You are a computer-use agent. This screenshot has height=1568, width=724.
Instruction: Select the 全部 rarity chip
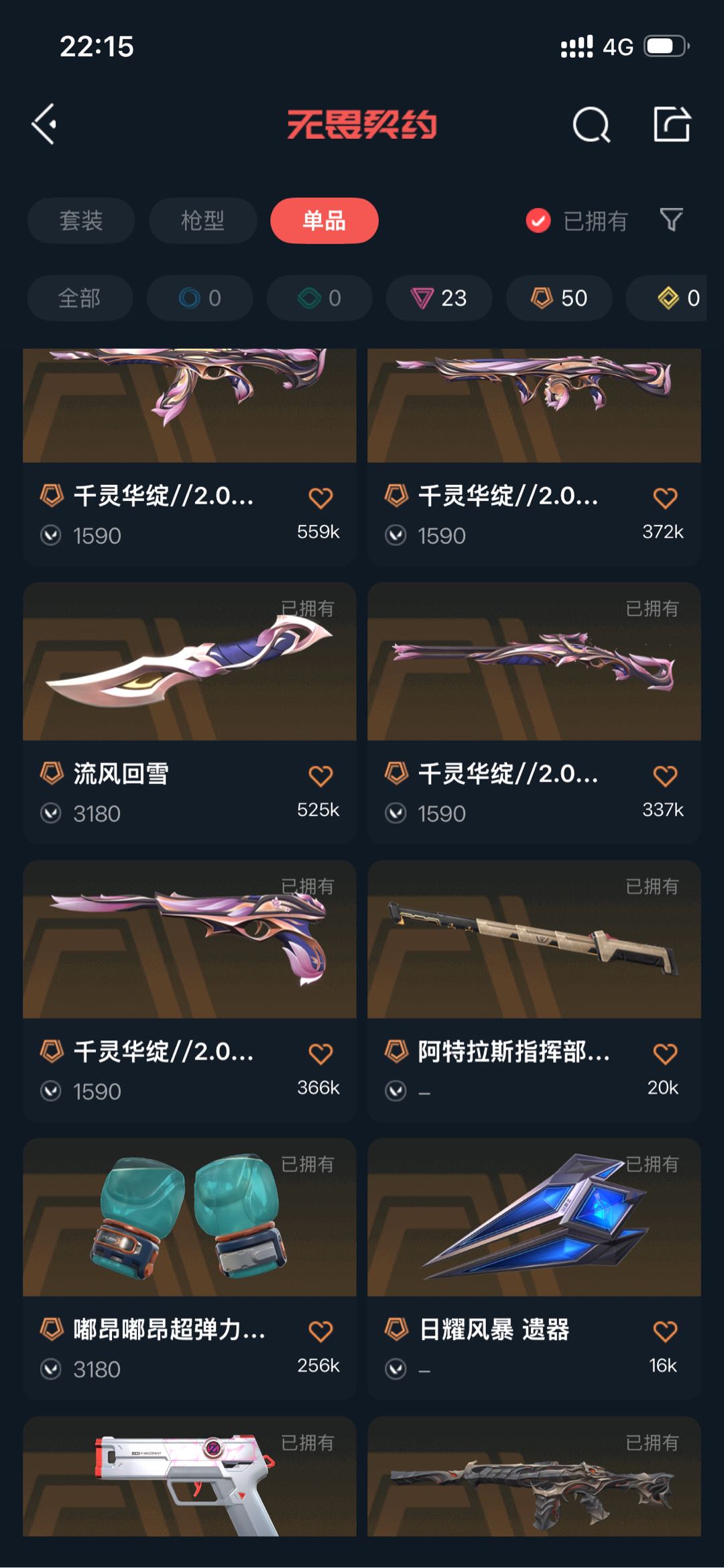click(80, 298)
